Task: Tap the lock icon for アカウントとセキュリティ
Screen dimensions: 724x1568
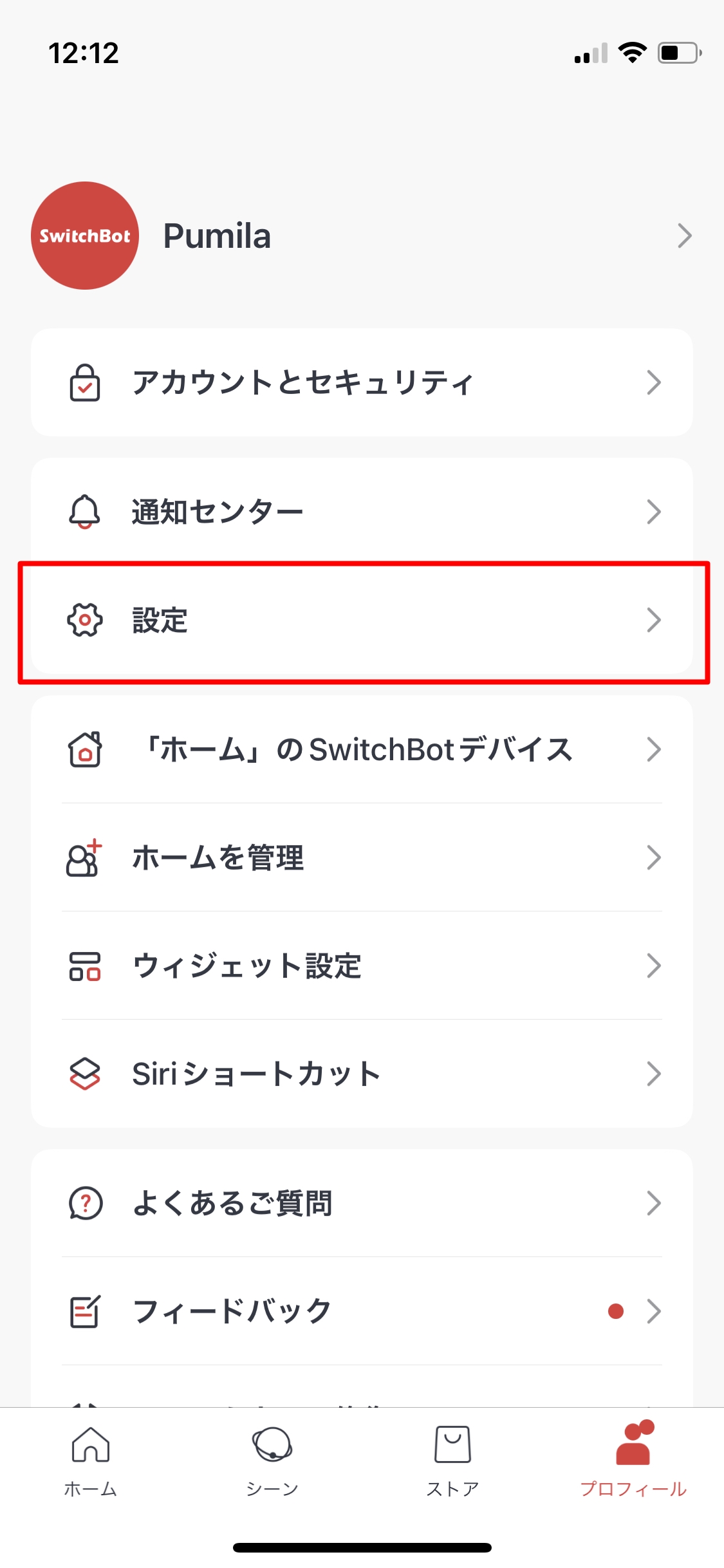Action: tap(84, 382)
